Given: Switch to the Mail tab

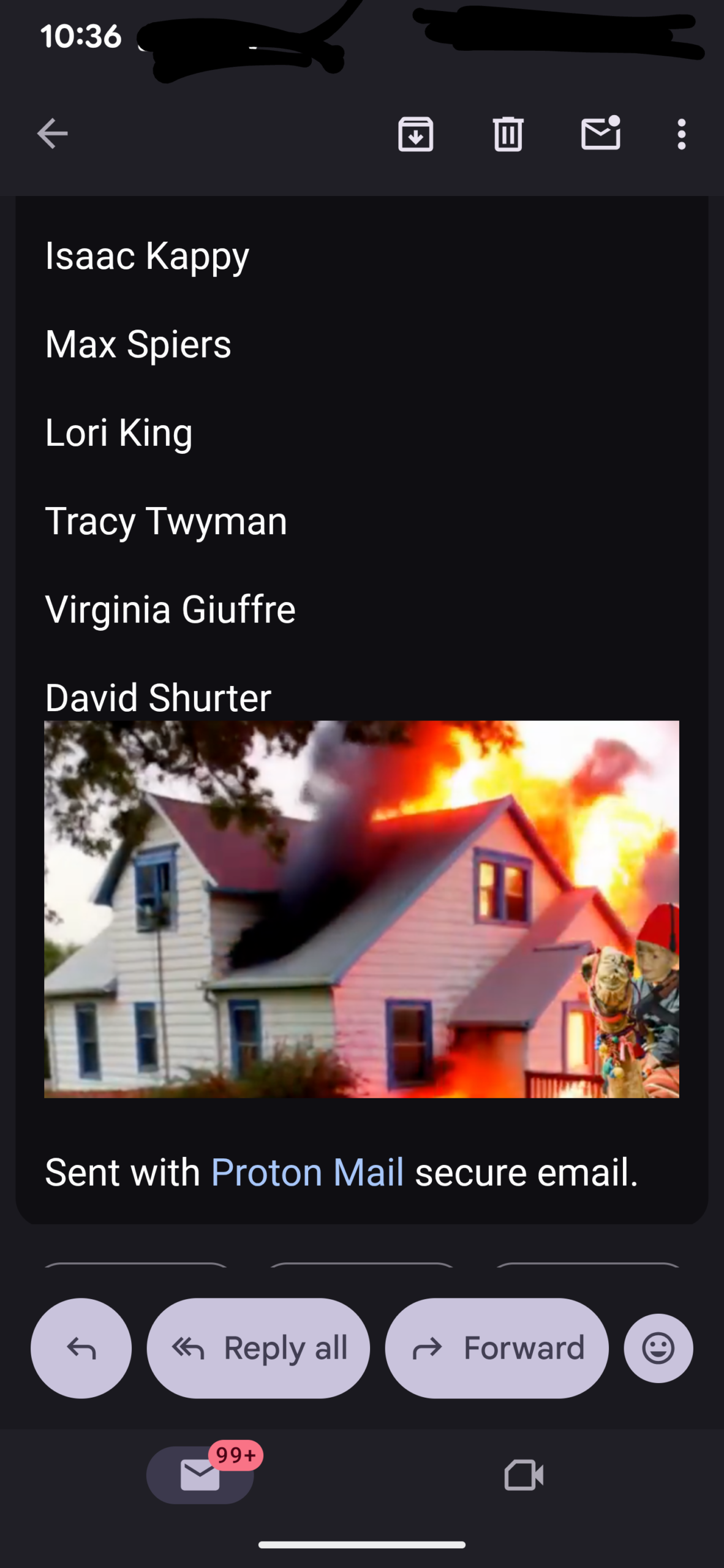Looking at the screenshot, I should [x=200, y=1474].
